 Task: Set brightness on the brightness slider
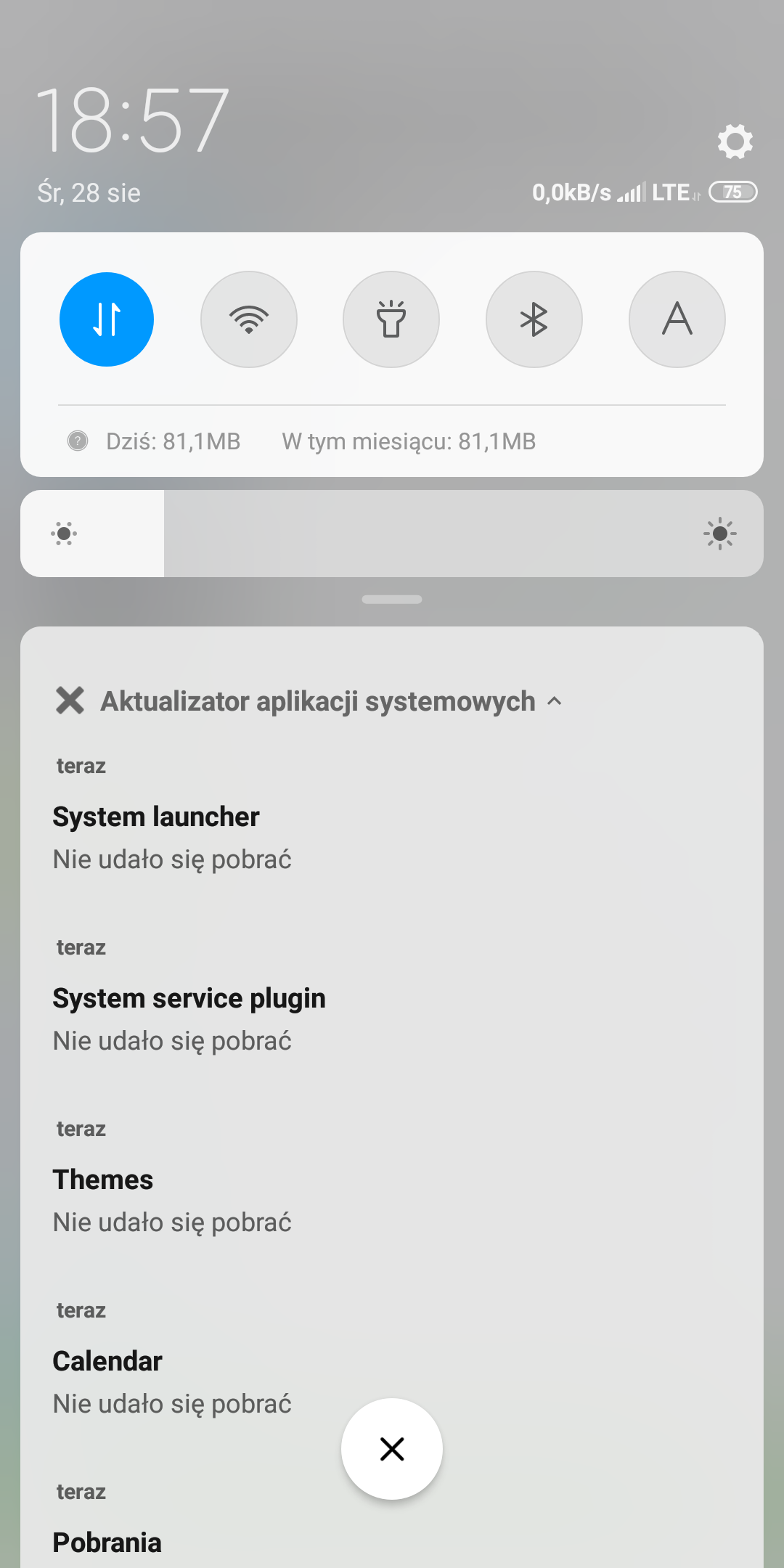pyautogui.click(x=392, y=534)
